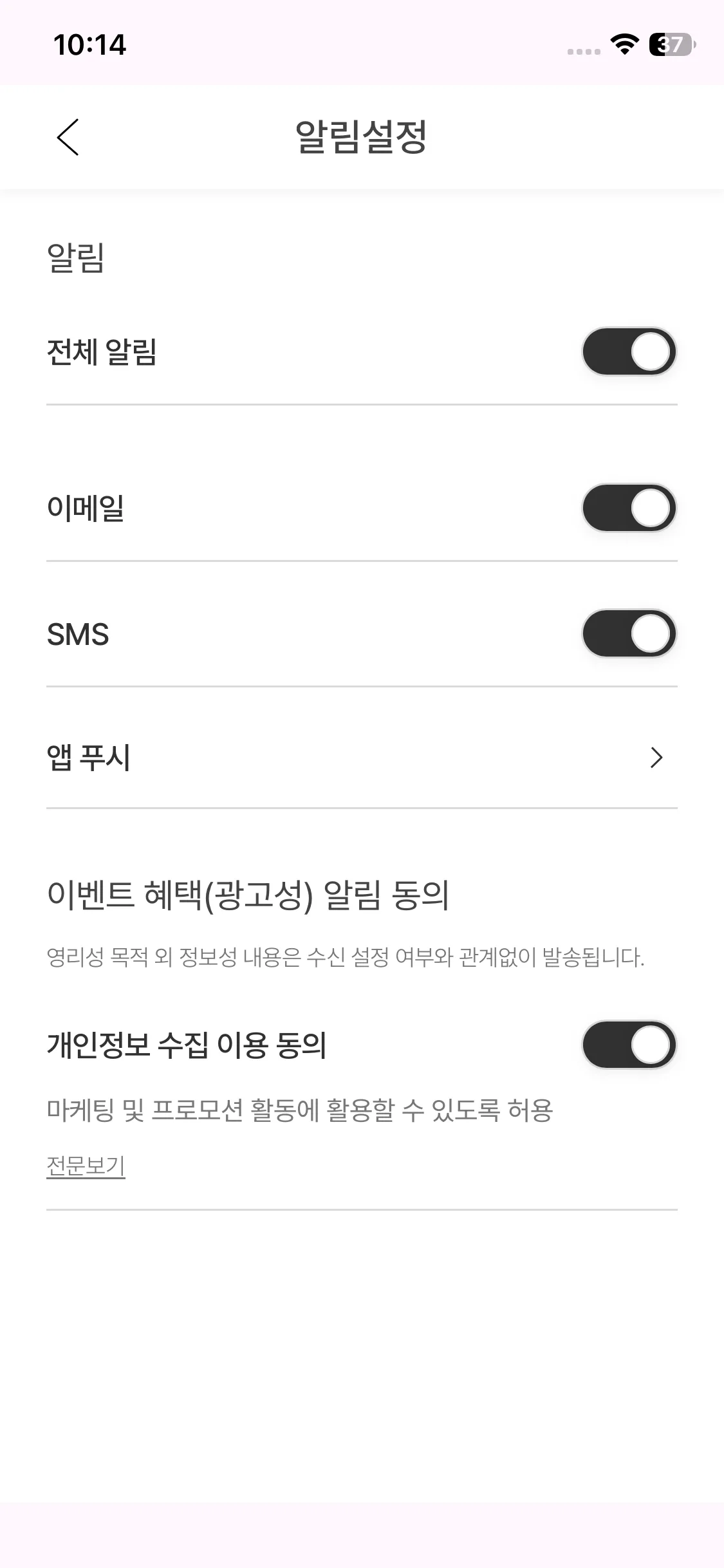This screenshot has width=724, height=1568.
Task: Open the 전문보기 link
Action: coord(86,1166)
